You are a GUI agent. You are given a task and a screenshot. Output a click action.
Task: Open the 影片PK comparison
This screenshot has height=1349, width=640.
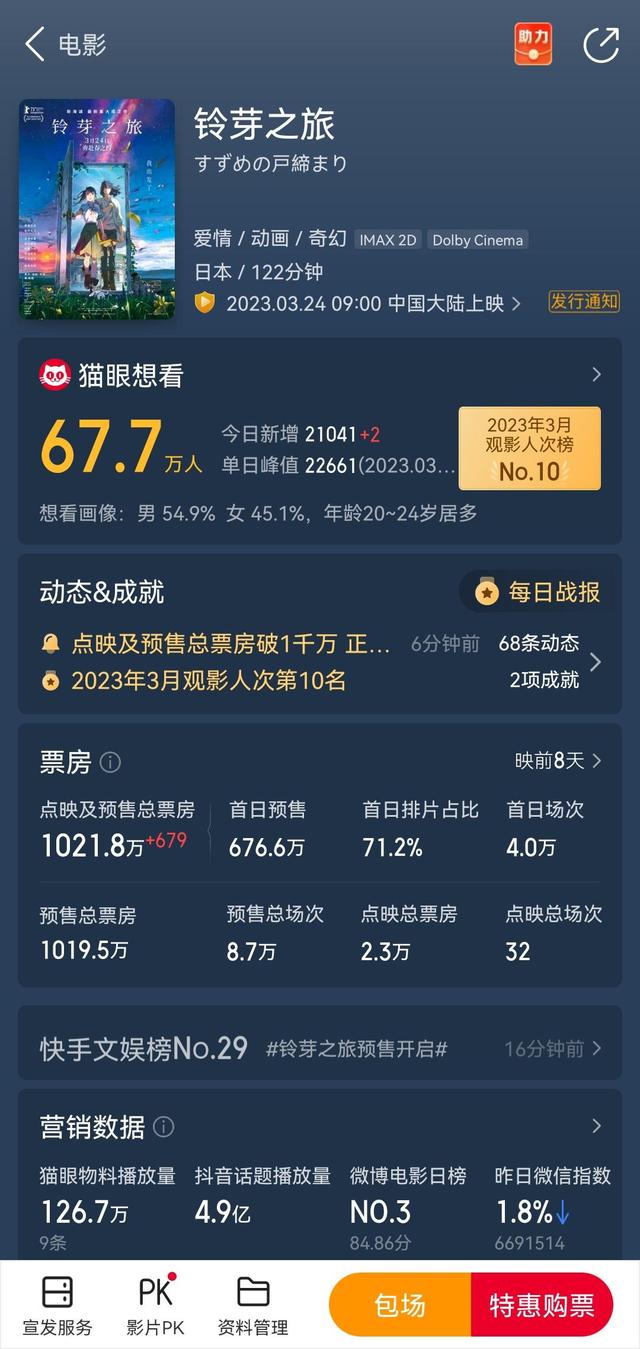(156, 1306)
